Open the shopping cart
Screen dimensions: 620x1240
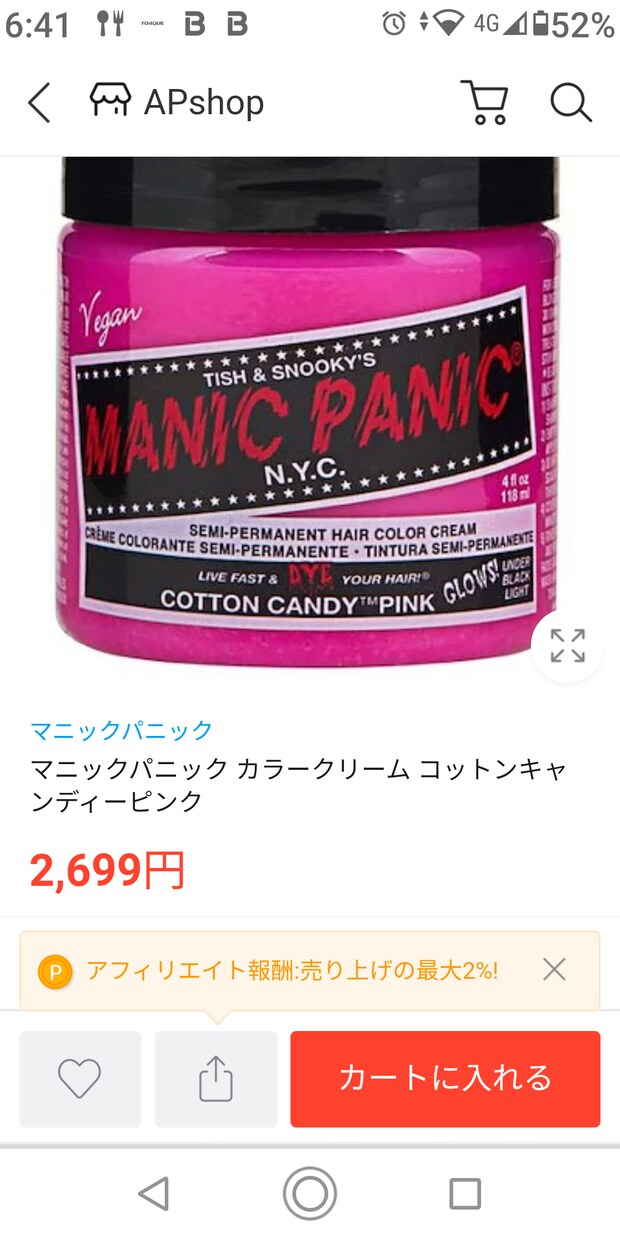tap(485, 102)
